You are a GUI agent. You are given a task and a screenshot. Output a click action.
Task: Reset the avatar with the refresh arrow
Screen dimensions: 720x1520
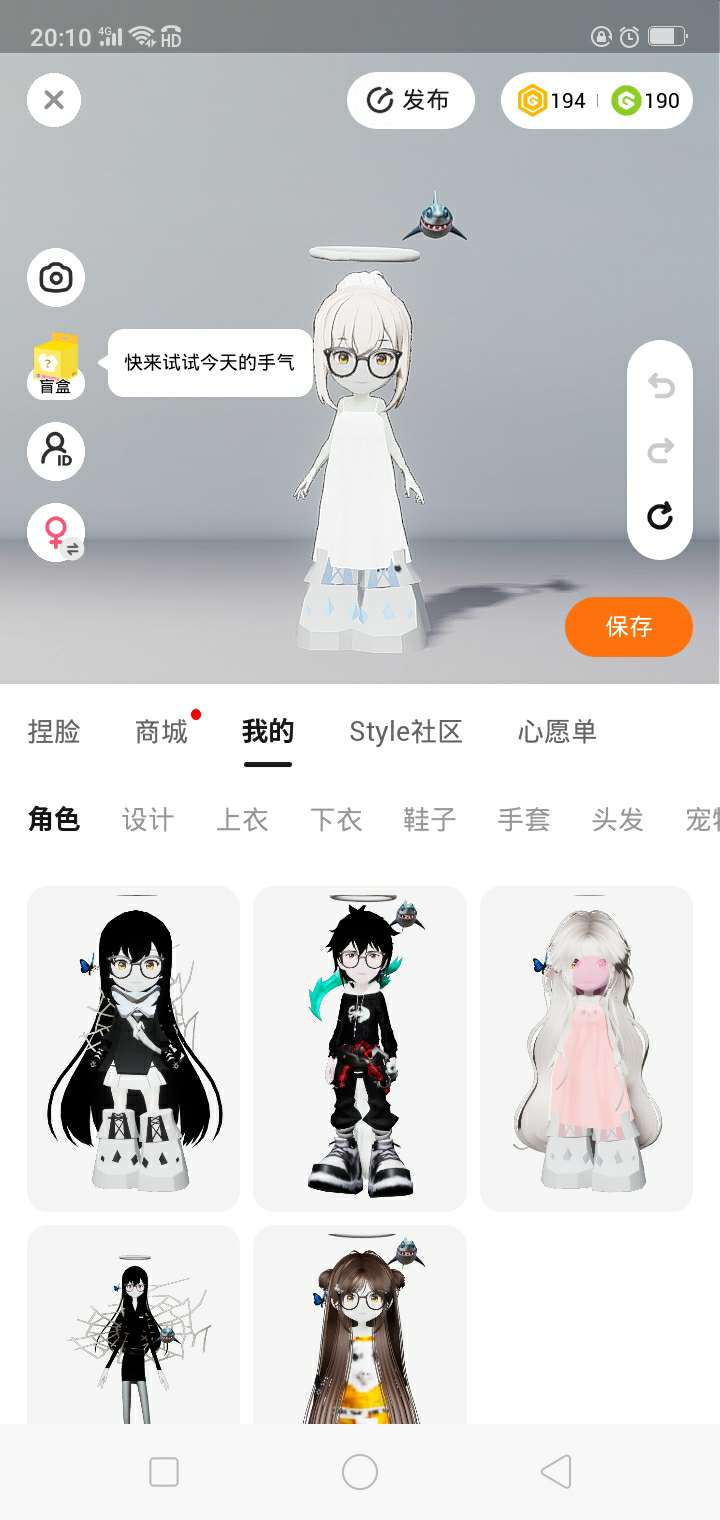pos(660,516)
